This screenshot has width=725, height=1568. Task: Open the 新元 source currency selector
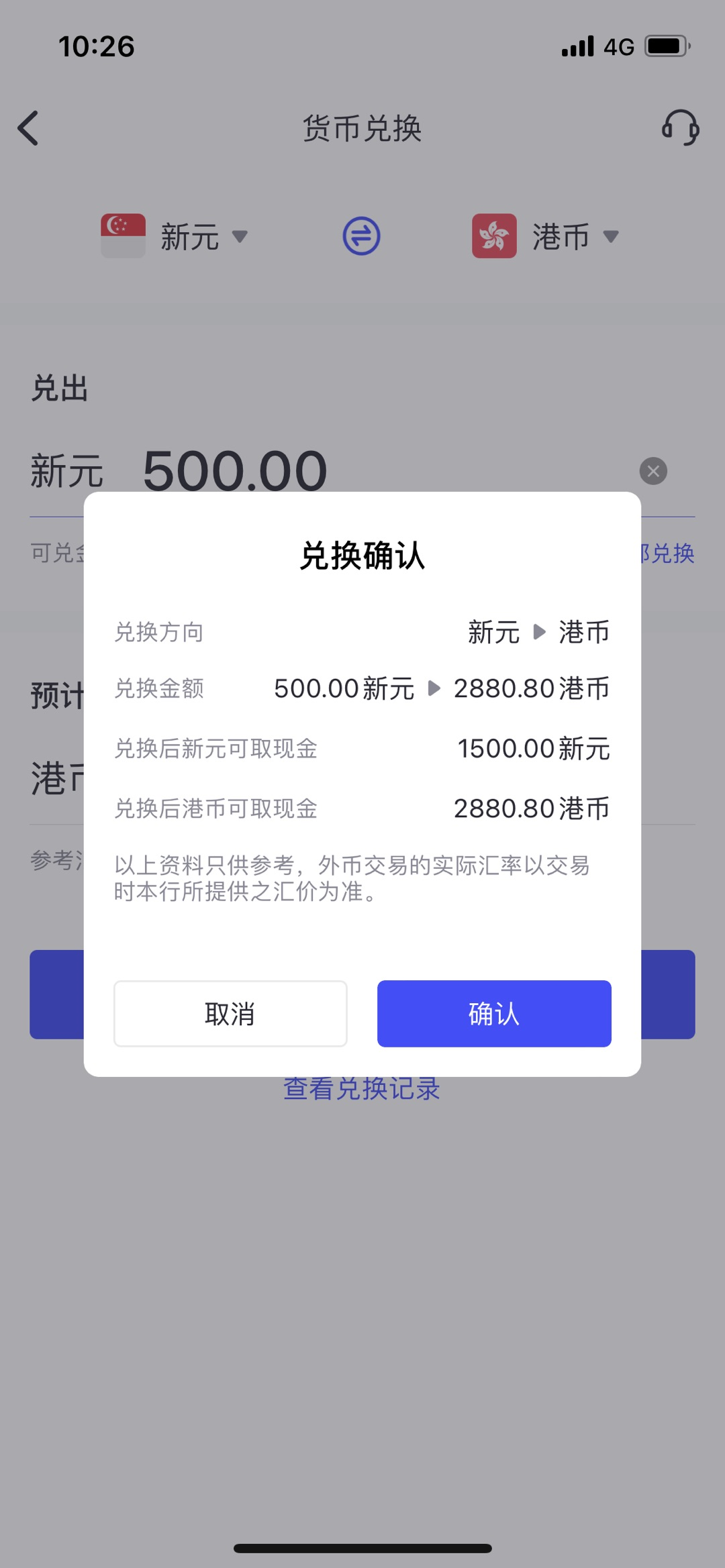190,236
